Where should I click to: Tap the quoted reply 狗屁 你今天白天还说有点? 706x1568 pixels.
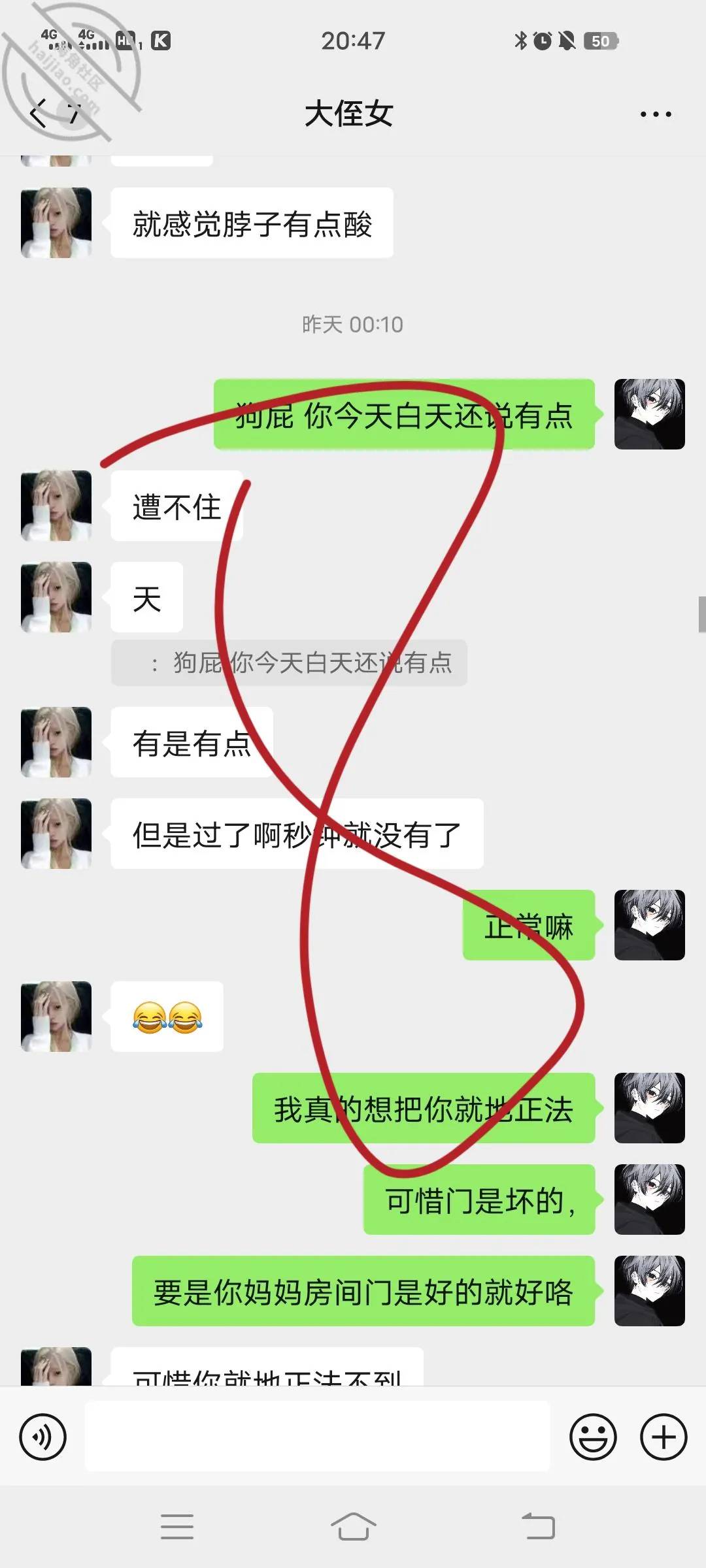tap(289, 662)
